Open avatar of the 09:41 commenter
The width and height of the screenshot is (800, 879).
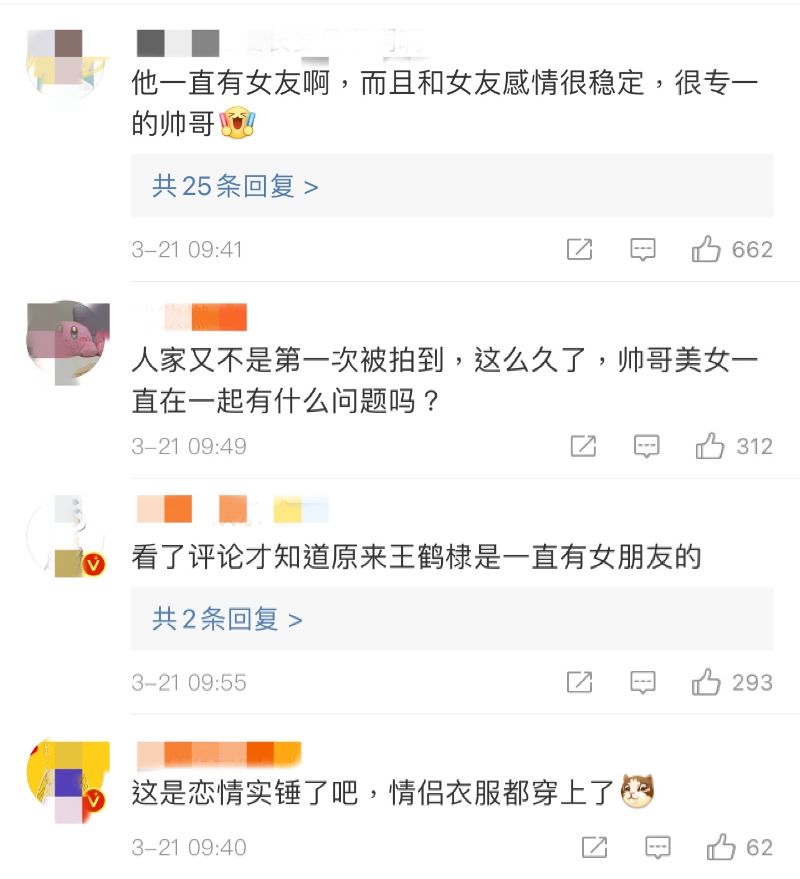[68, 70]
